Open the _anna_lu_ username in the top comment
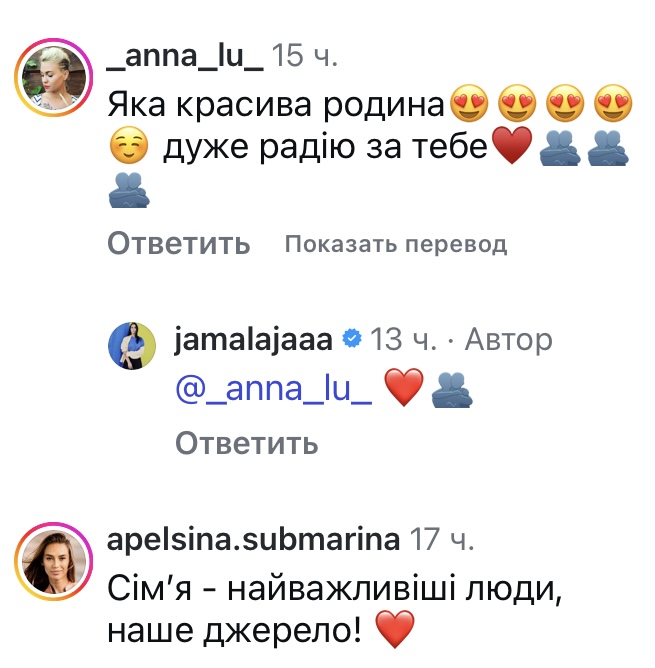This screenshot has width=655, height=668. point(185,56)
